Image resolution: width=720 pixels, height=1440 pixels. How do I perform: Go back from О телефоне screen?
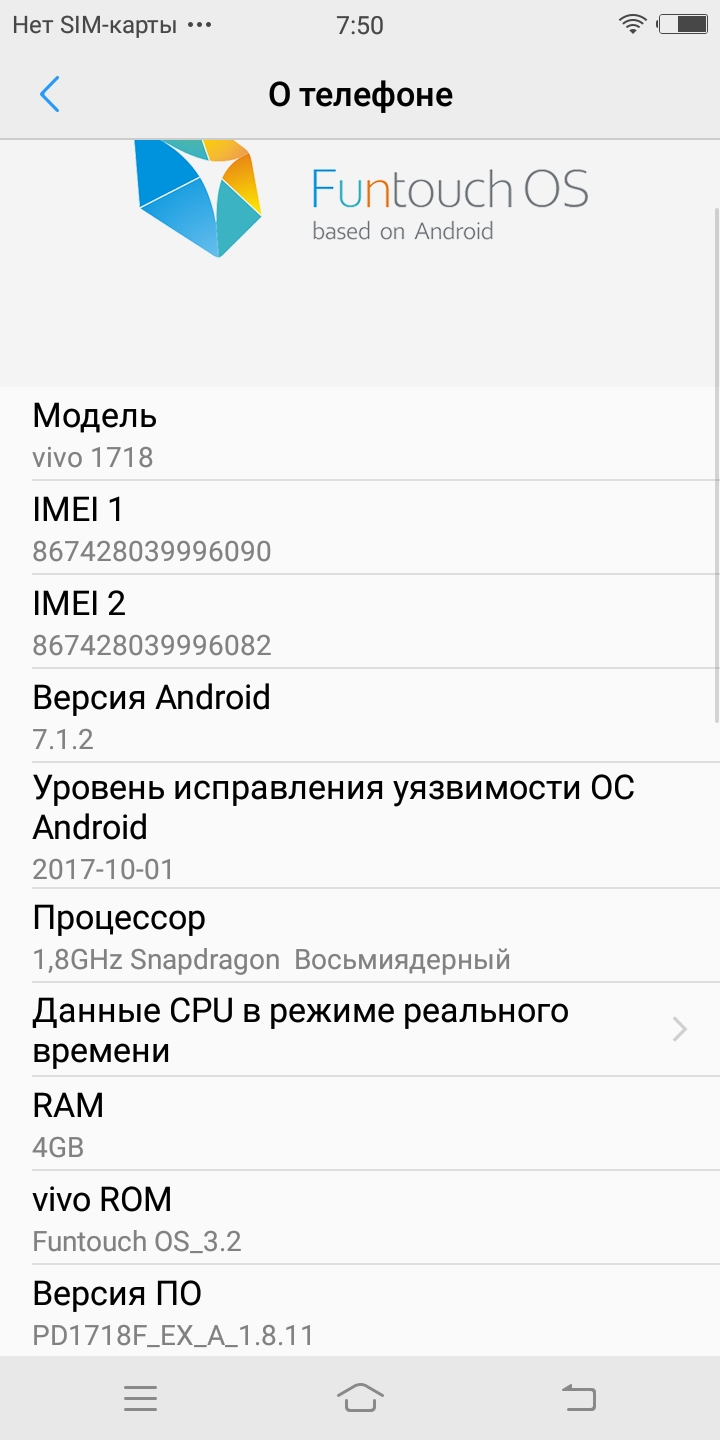50,95
